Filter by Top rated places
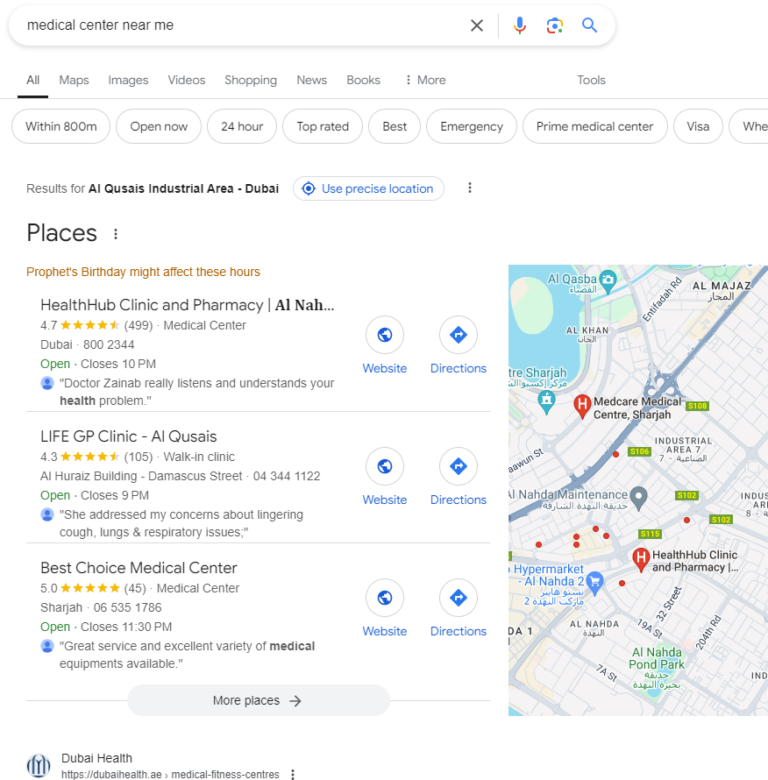The image size is (768, 780). tap(322, 127)
